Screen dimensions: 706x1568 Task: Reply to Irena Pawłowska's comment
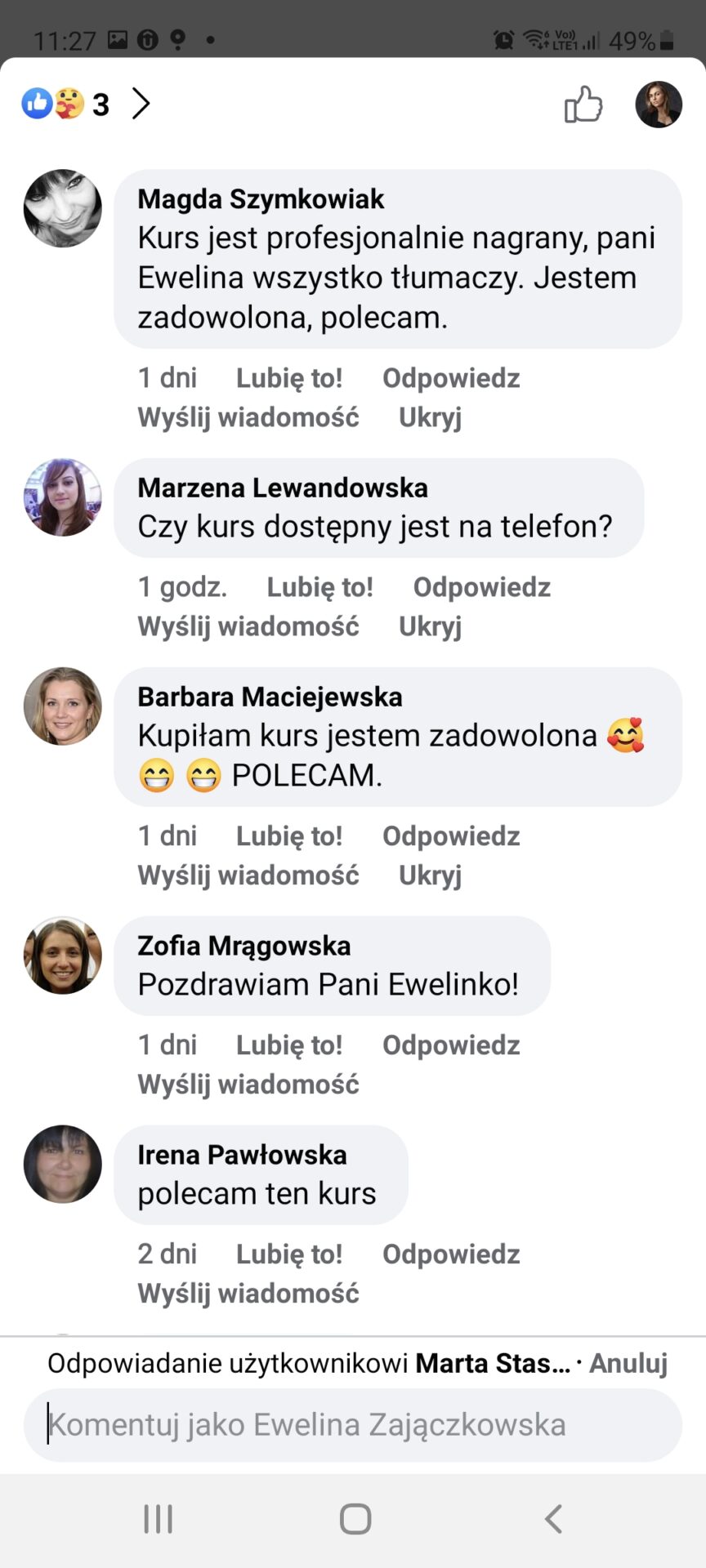[451, 1254]
